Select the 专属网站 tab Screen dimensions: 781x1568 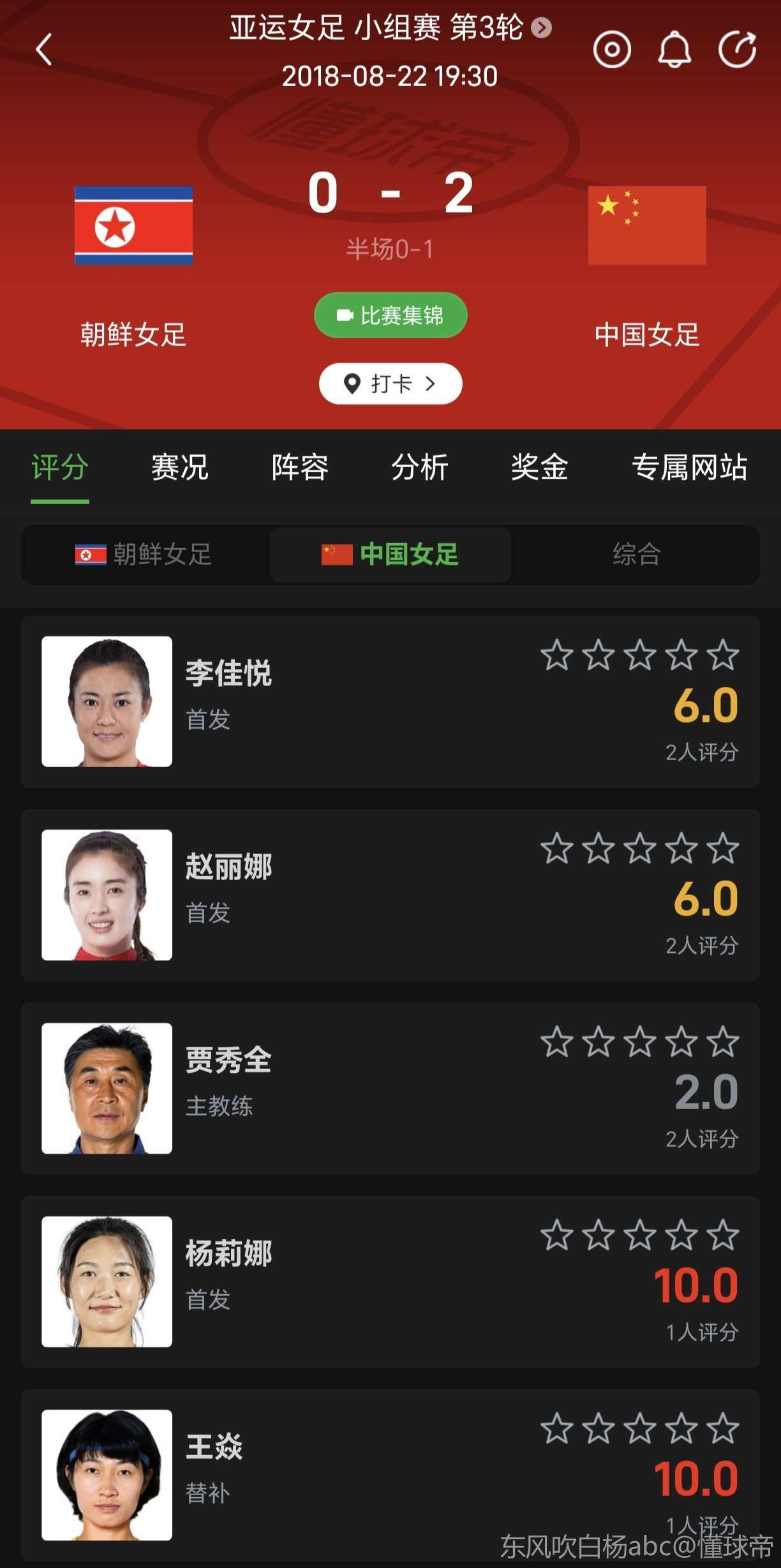(689, 467)
